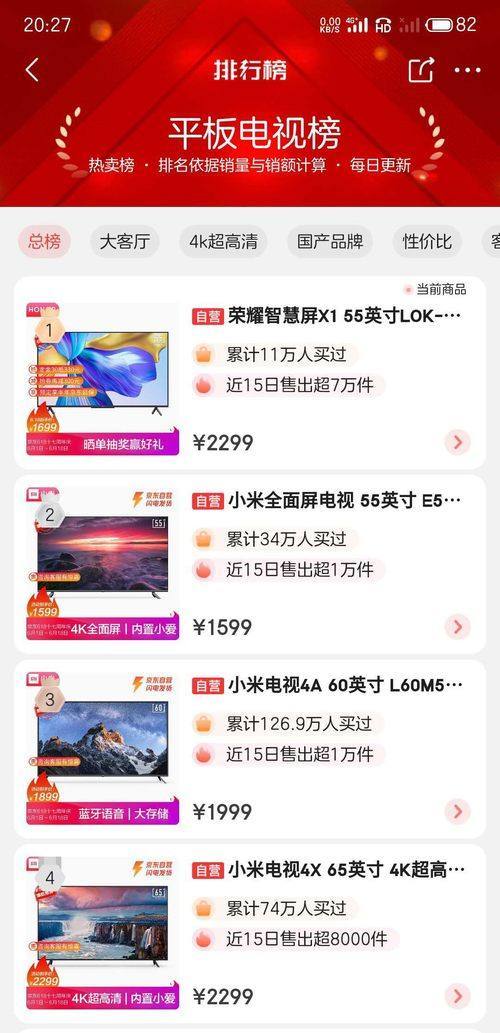Share this ranking list
Screen dimensions: 500x1033
click(x=421, y=70)
